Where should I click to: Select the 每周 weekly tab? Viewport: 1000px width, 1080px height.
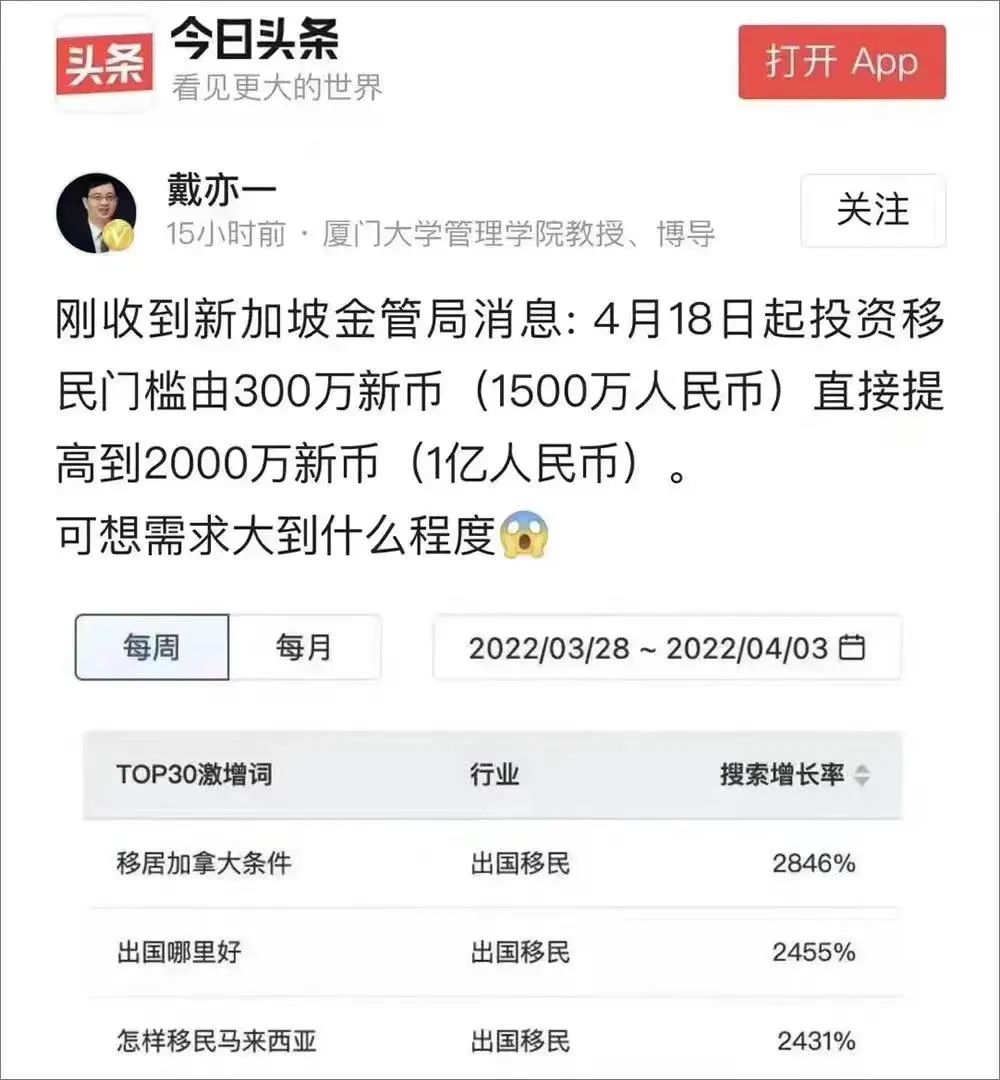point(150,648)
